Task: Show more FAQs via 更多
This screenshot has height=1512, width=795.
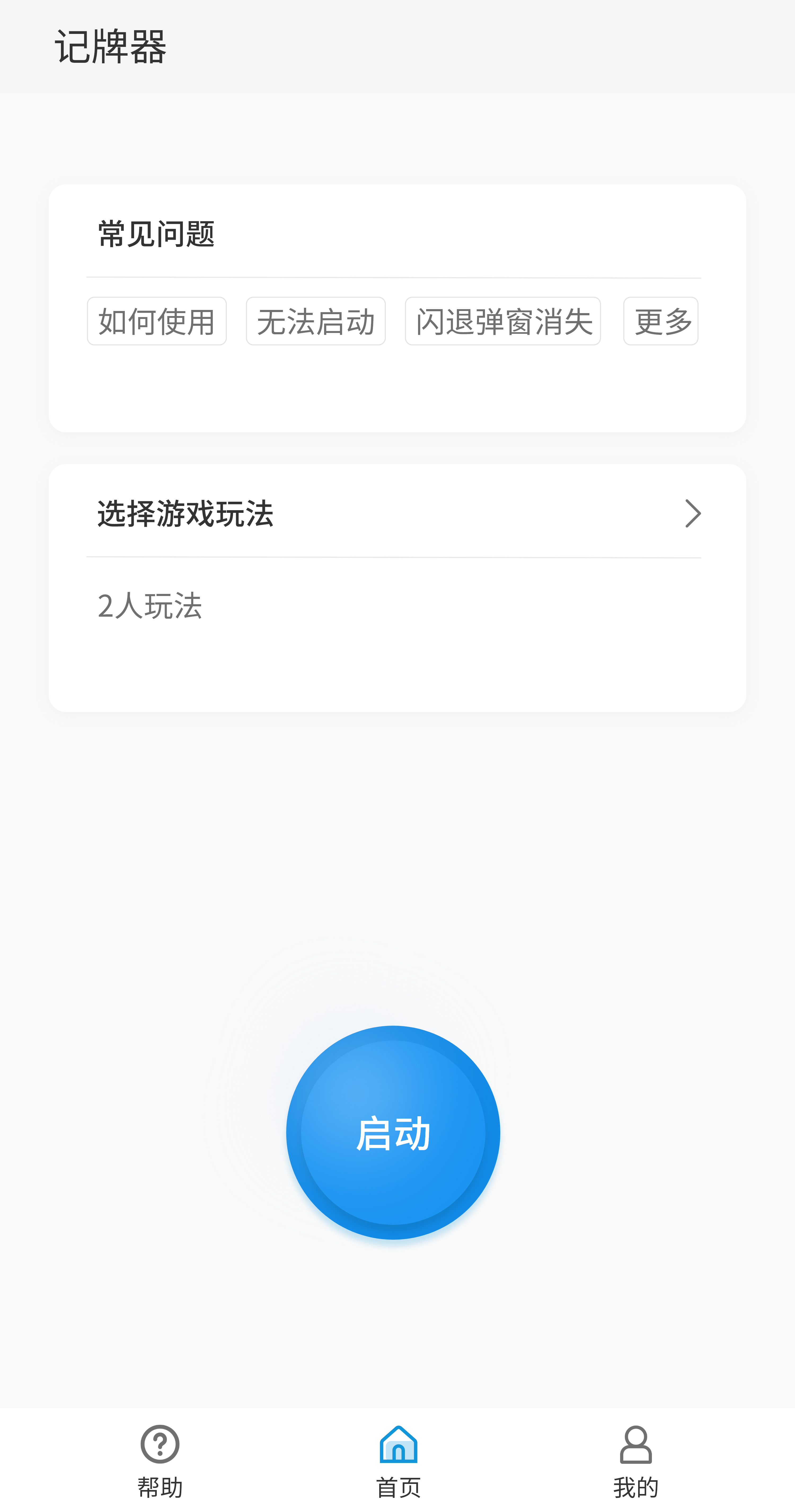Action: [661, 321]
